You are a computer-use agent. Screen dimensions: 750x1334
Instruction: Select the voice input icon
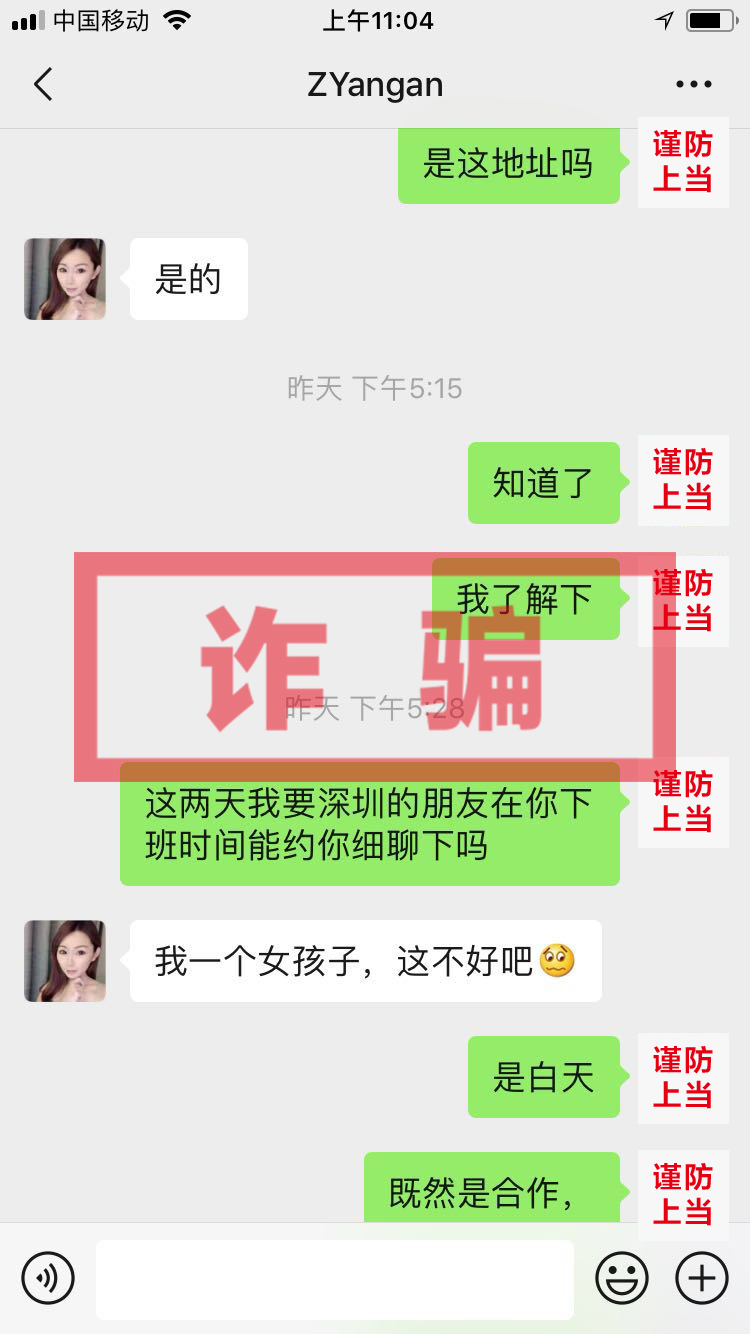pyautogui.click(x=48, y=1278)
